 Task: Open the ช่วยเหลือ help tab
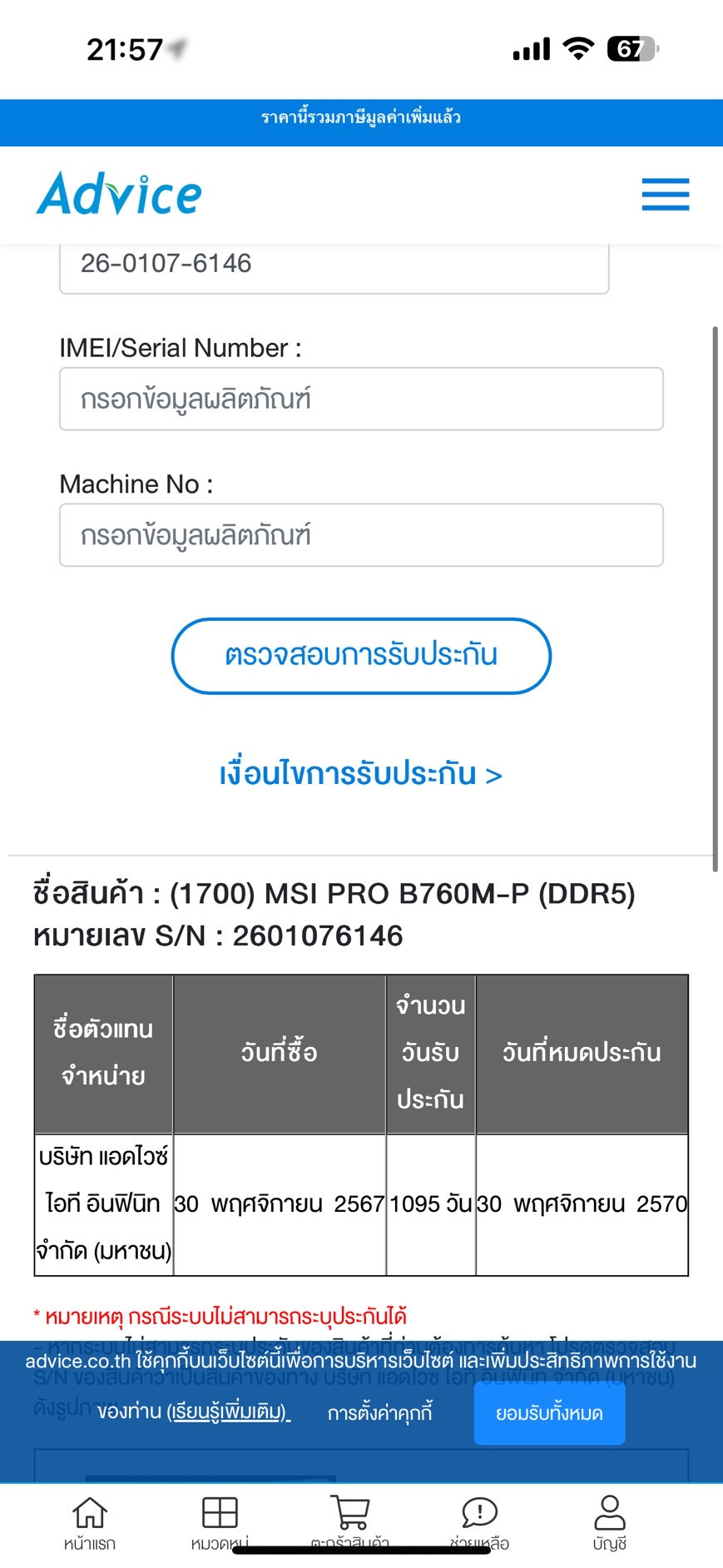479,1522
